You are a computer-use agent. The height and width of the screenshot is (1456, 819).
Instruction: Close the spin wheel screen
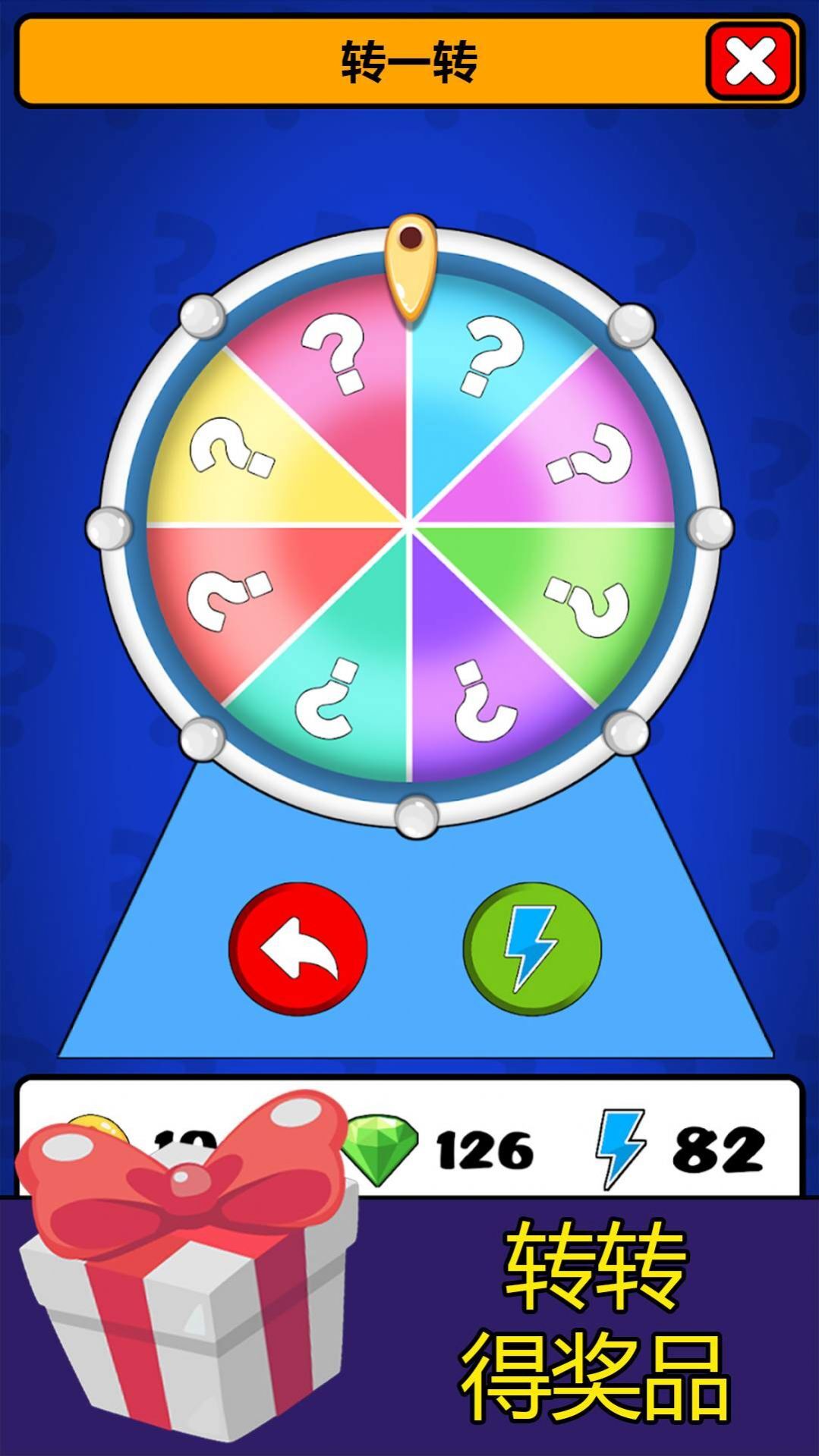[750, 61]
